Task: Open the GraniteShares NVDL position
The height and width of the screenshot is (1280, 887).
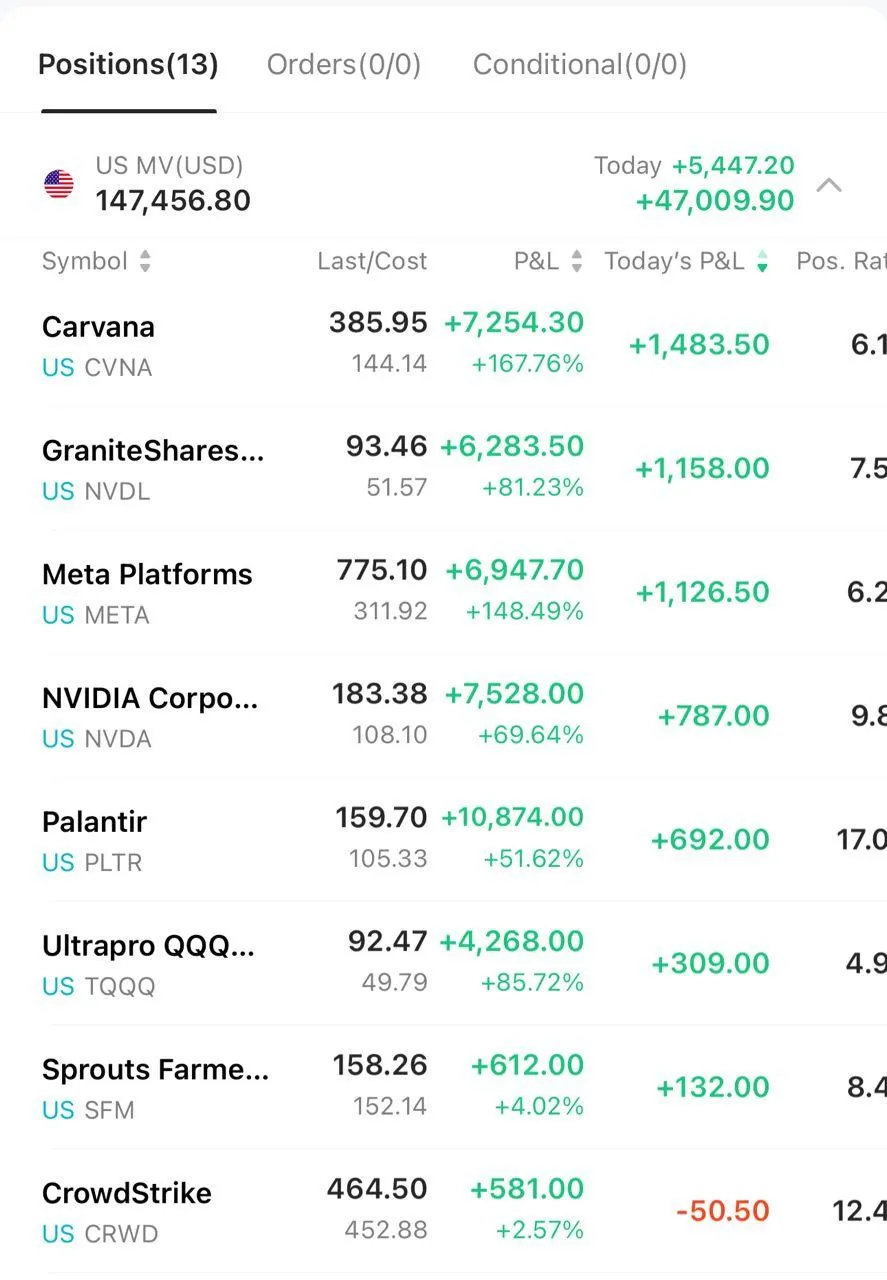Action: tap(153, 469)
